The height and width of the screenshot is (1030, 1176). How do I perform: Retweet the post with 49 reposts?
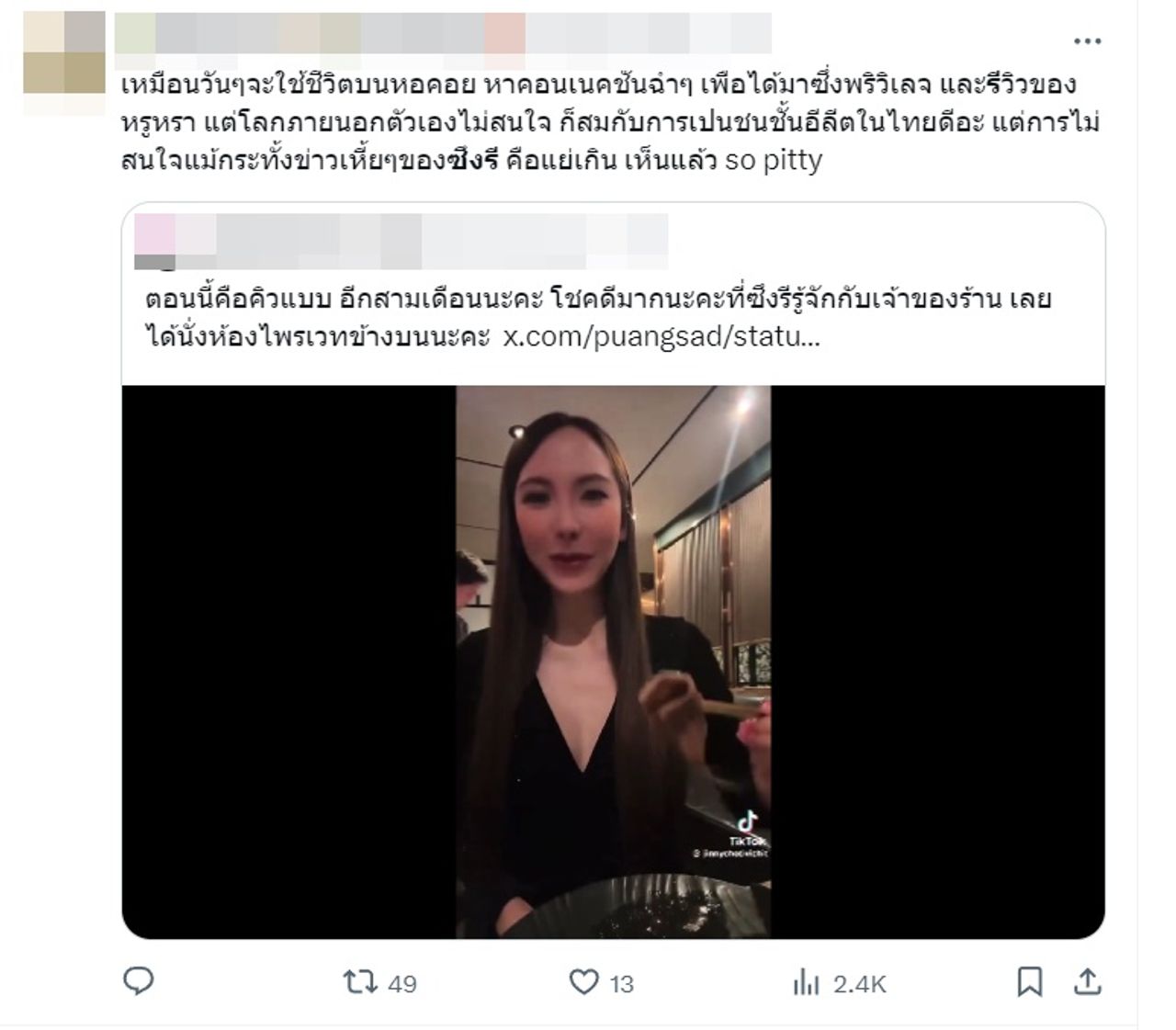(x=360, y=983)
